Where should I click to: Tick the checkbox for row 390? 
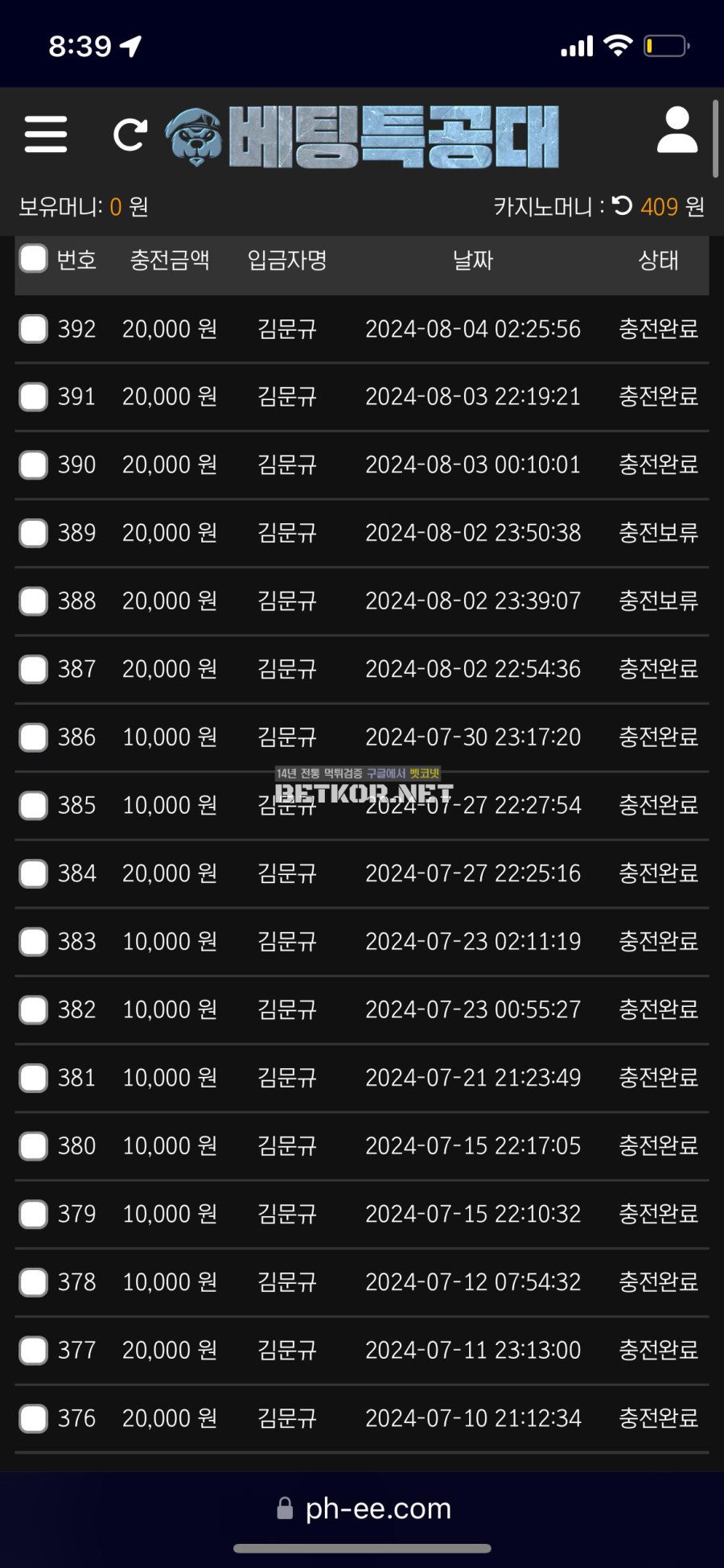pyautogui.click(x=33, y=464)
